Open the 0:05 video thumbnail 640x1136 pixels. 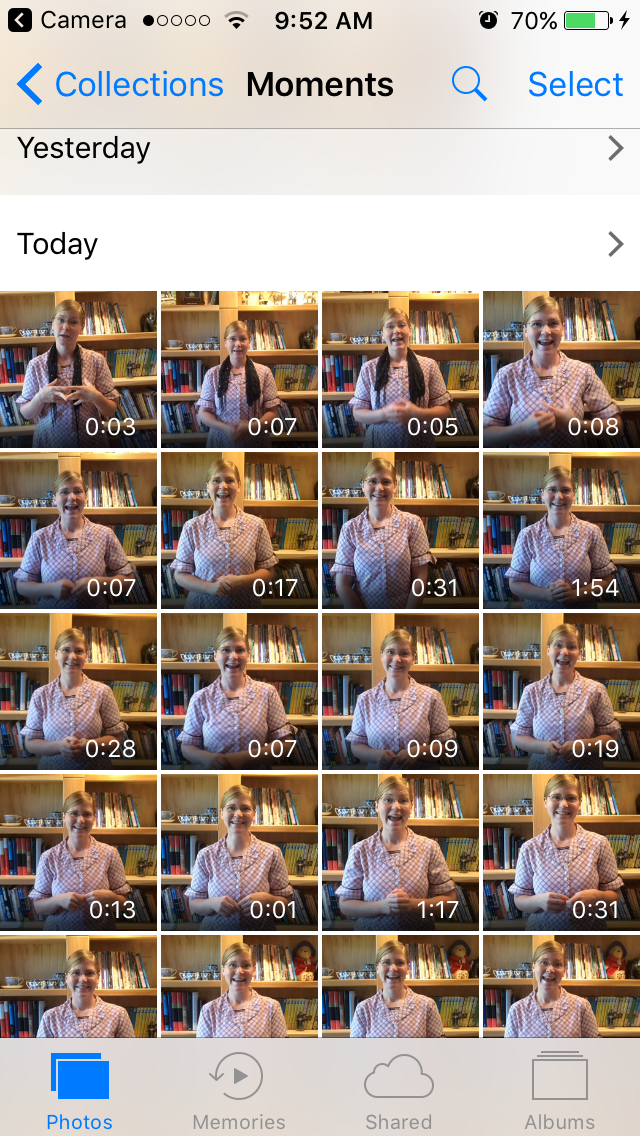(400, 369)
